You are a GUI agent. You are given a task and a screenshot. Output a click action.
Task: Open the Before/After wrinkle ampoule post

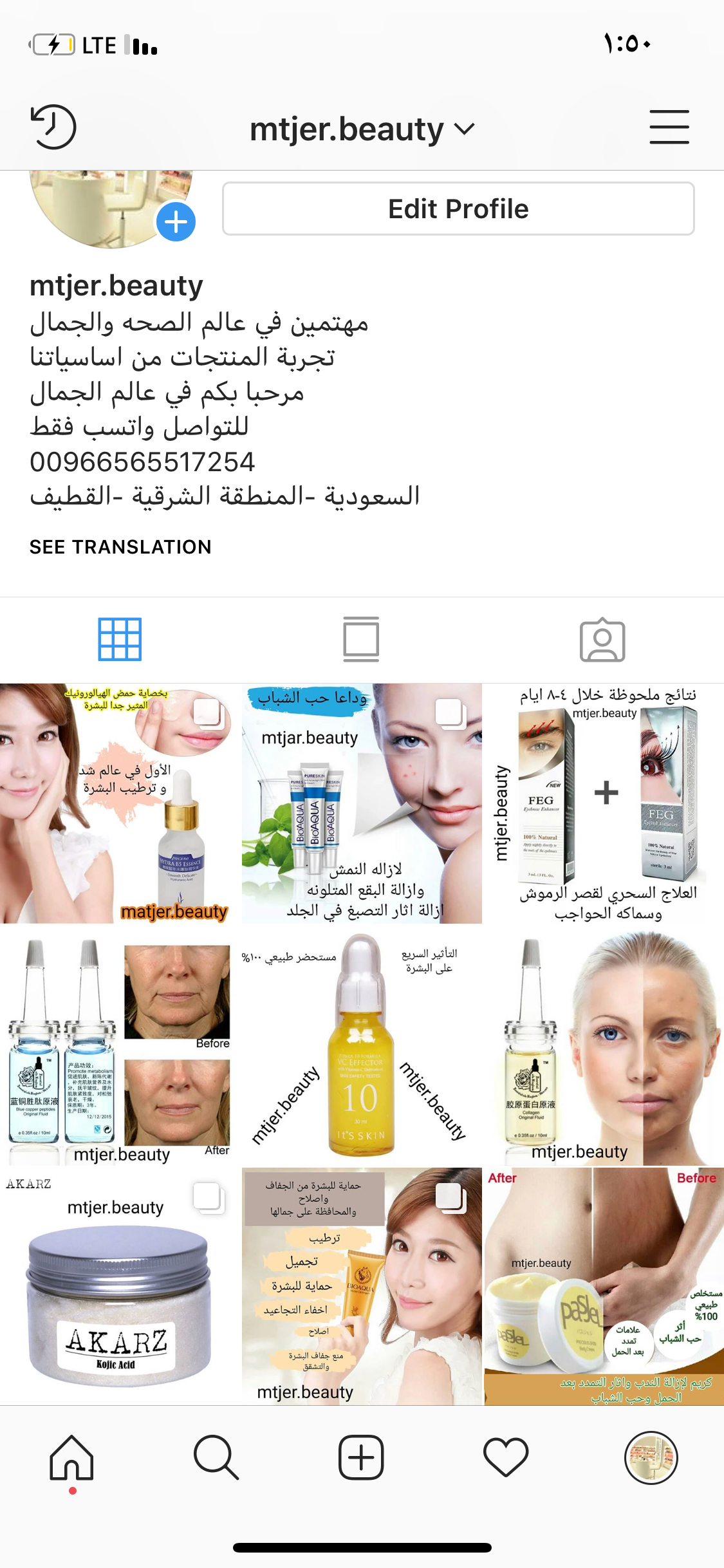pos(120,1045)
